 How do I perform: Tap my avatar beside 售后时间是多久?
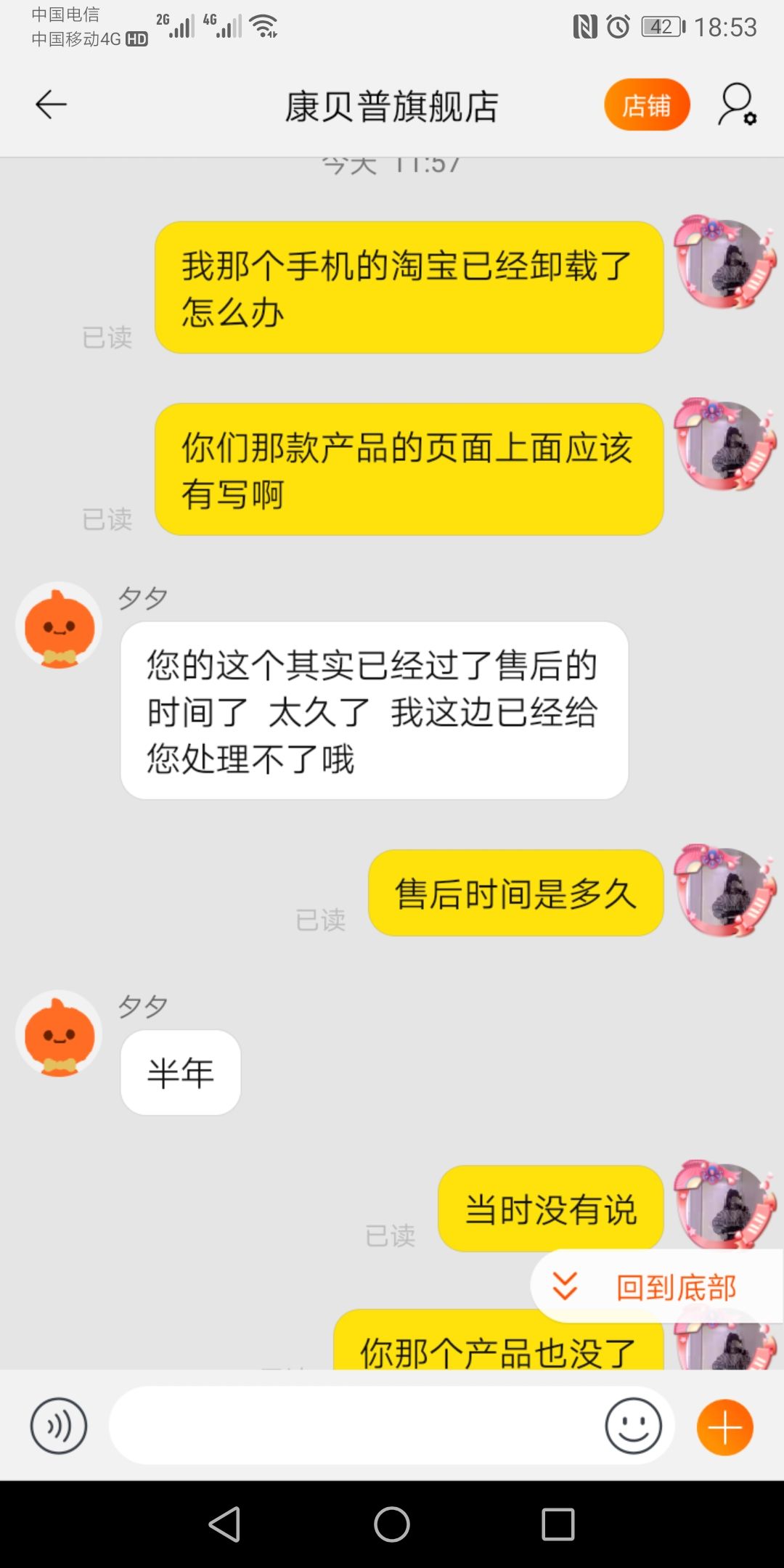(723, 891)
